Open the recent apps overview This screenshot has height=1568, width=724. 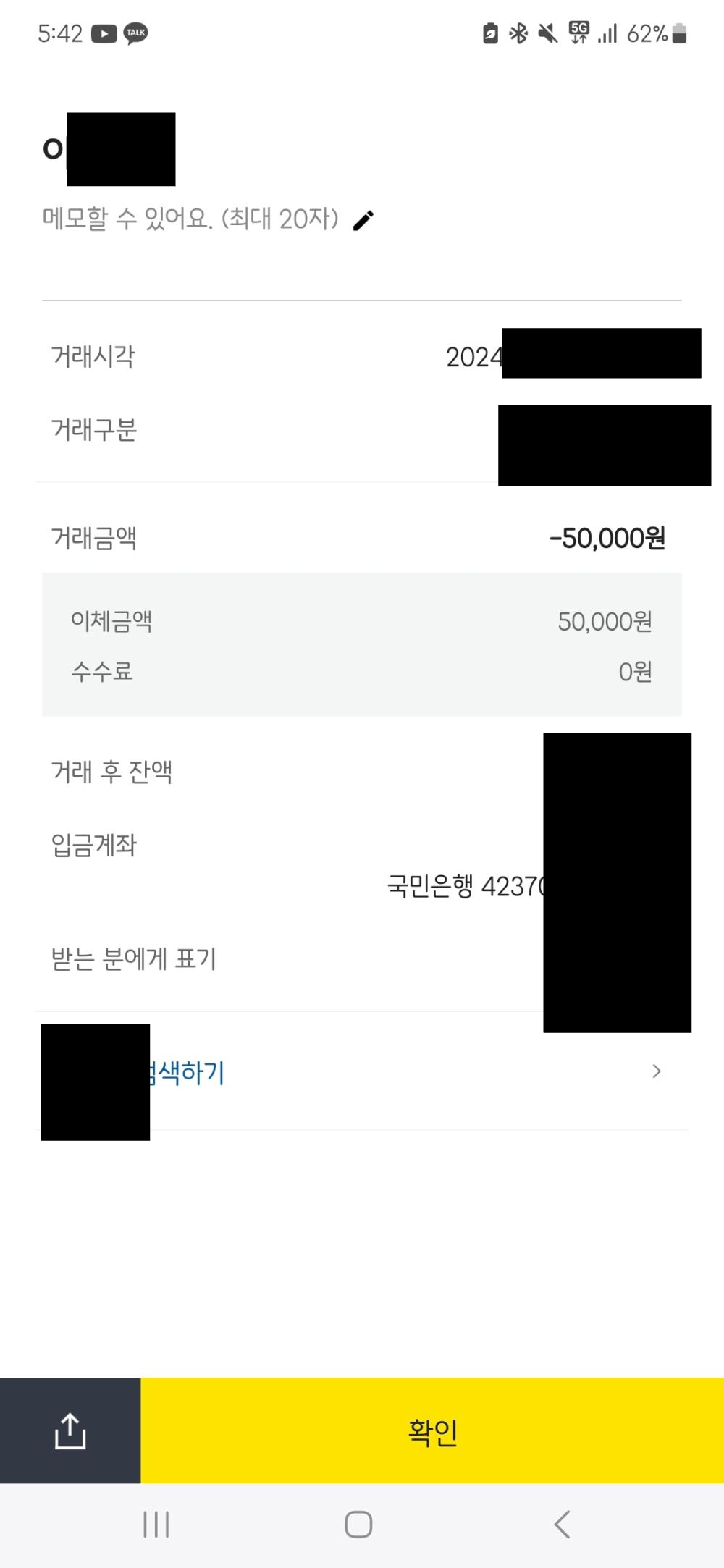tap(156, 1524)
